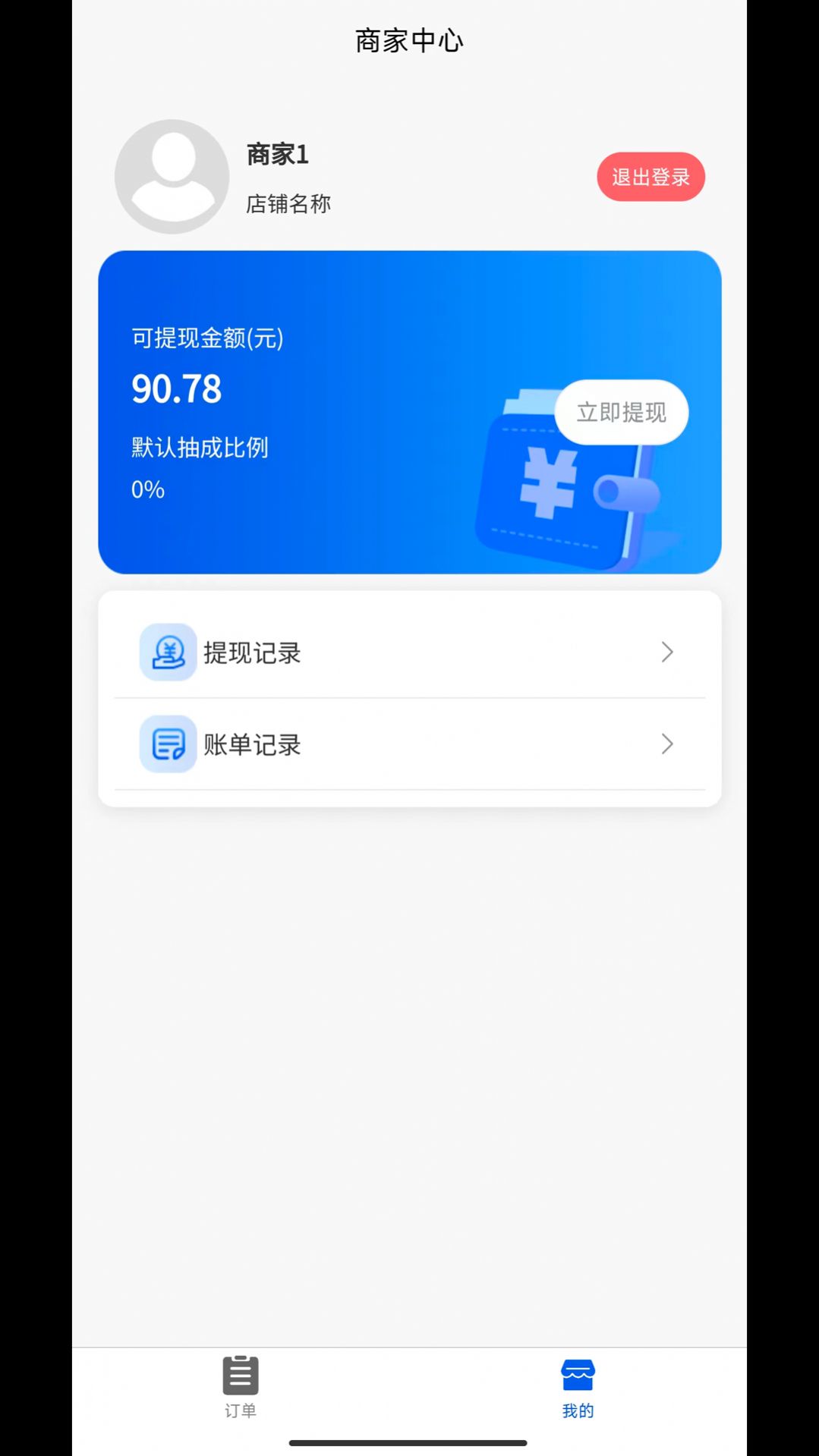Tap 立即提现 to withdraw now
The width and height of the screenshot is (819, 1456).
tap(621, 412)
